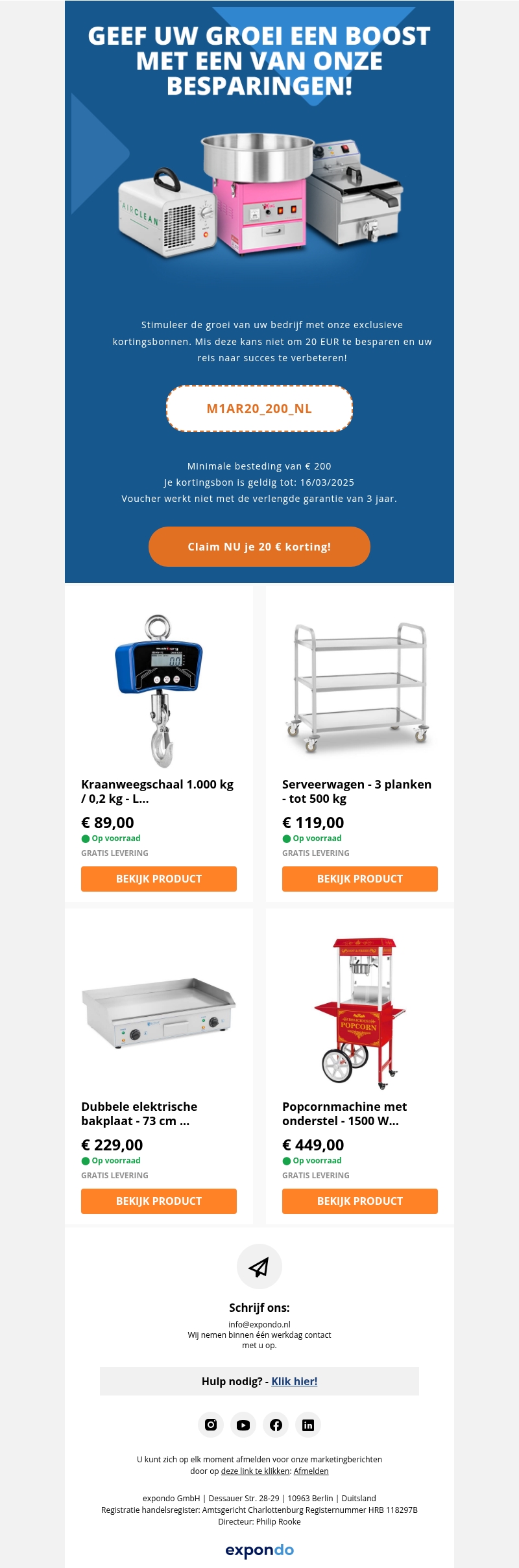The image size is (519, 1568).
Task: Tap the M1AR20_200_NL voucher code
Action: (x=259, y=409)
